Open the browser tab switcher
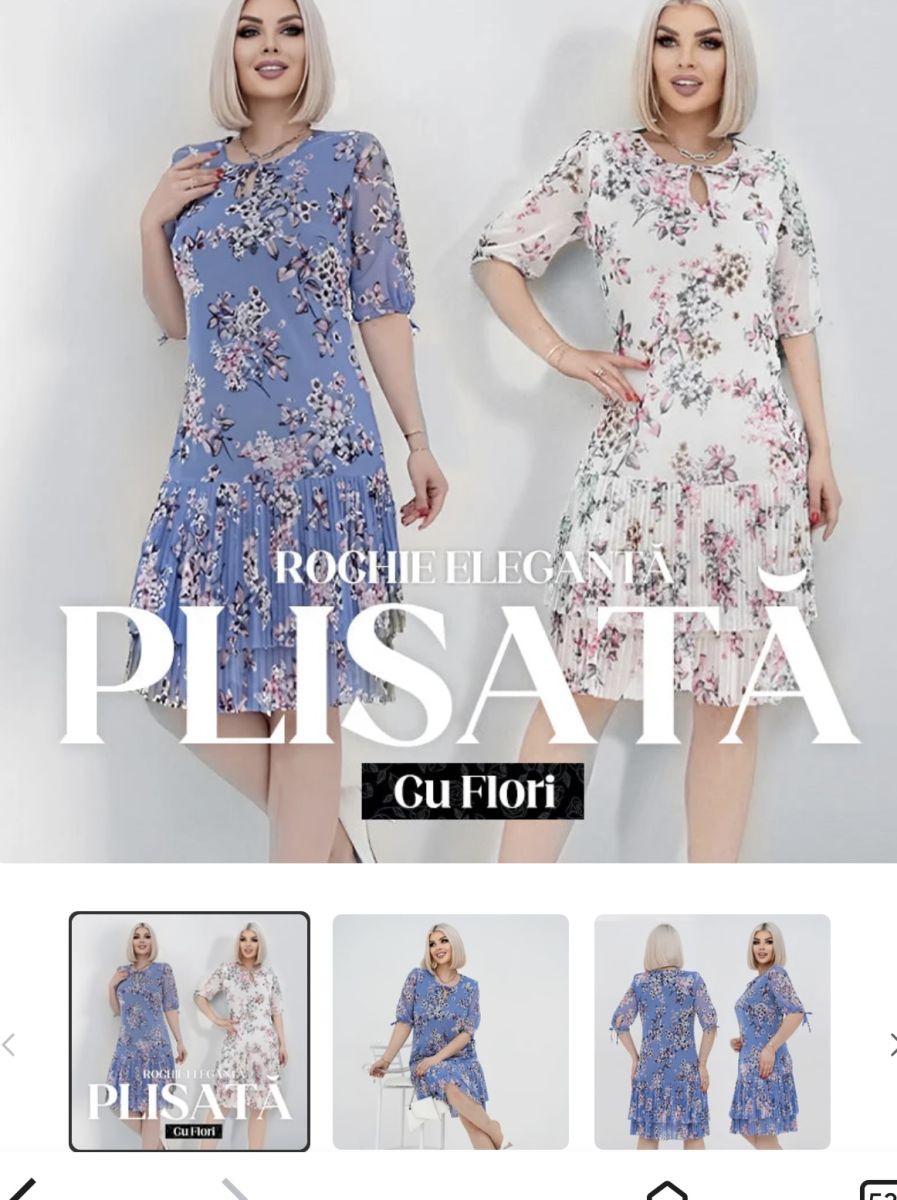The height and width of the screenshot is (1200, 897). 878,1192
